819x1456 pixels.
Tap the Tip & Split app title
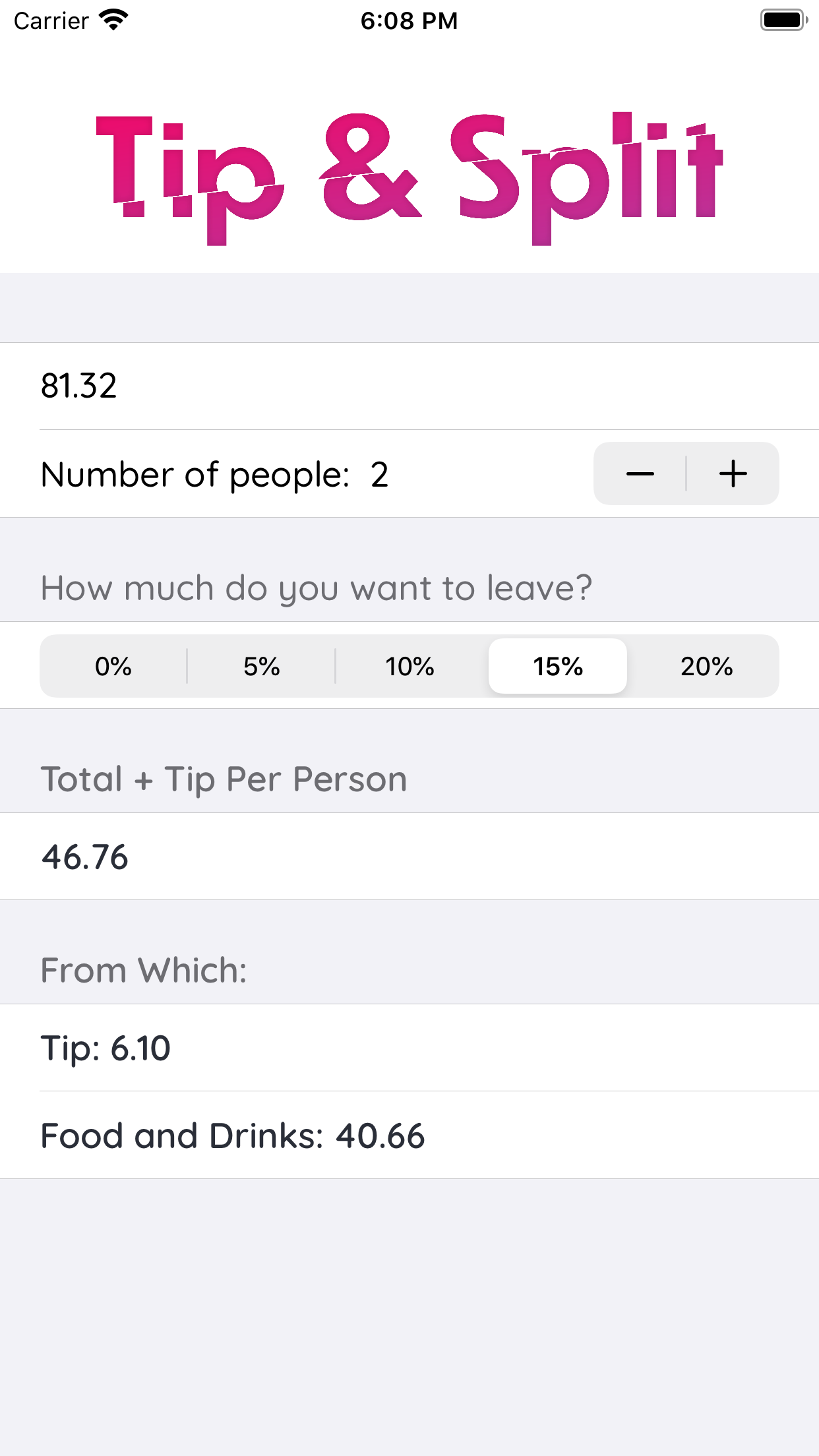(x=409, y=171)
